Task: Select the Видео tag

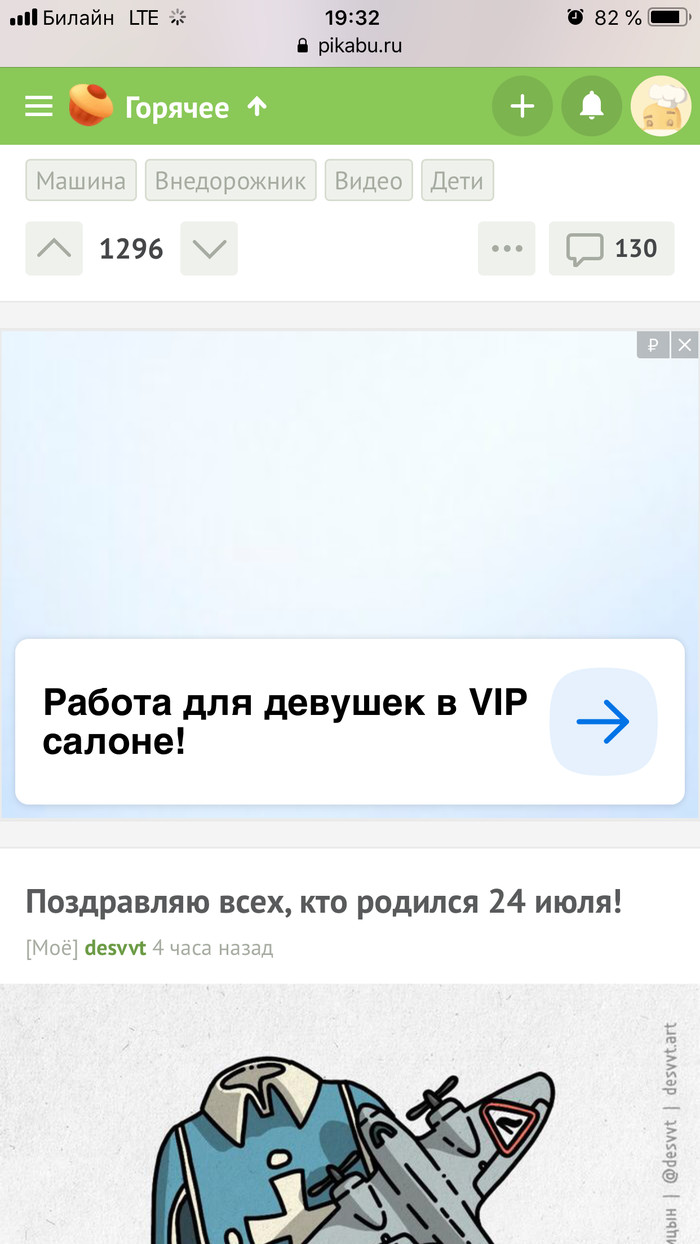Action: click(368, 181)
